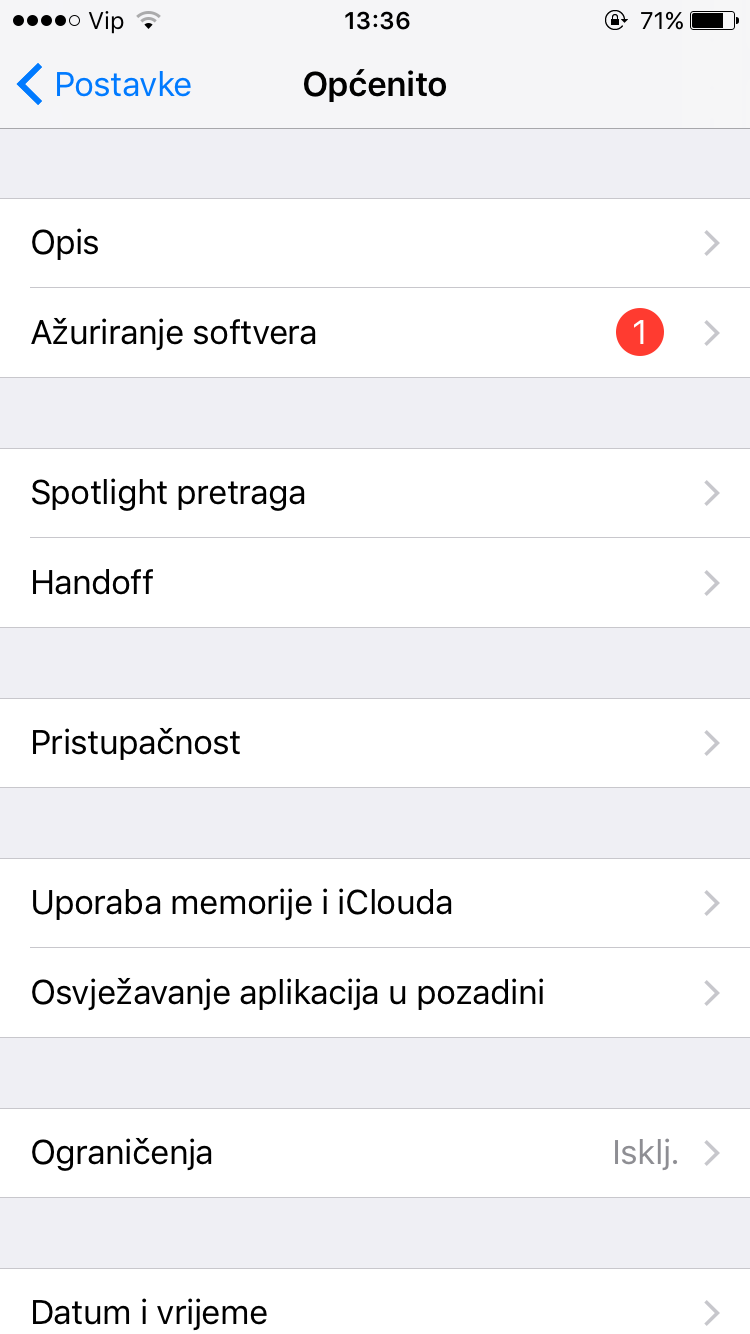Open the Ograničenja settings
Image resolution: width=750 pixels, height=1334 pixels.
pos(375,1153)
